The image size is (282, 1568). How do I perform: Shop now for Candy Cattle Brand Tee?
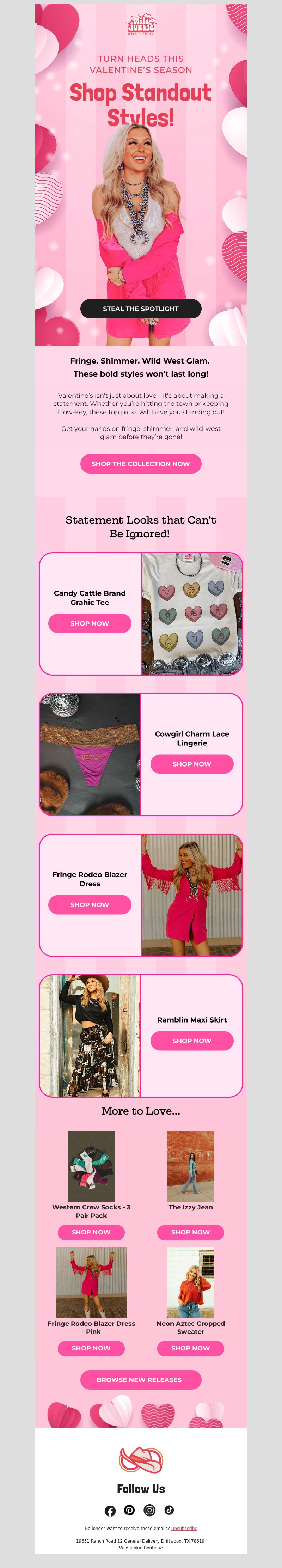click(x=90, y=623)
